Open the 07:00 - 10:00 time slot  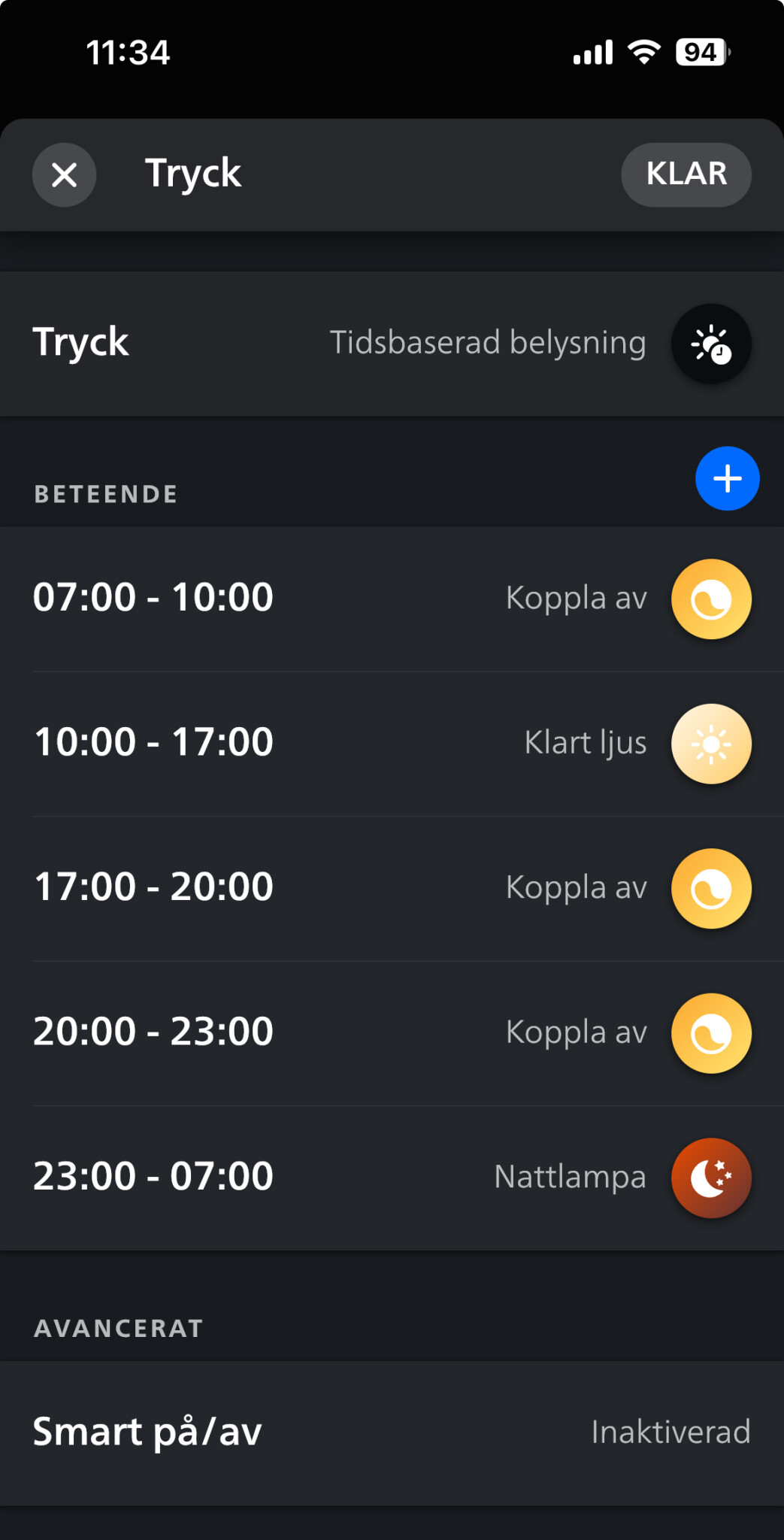tap(391, 599)
